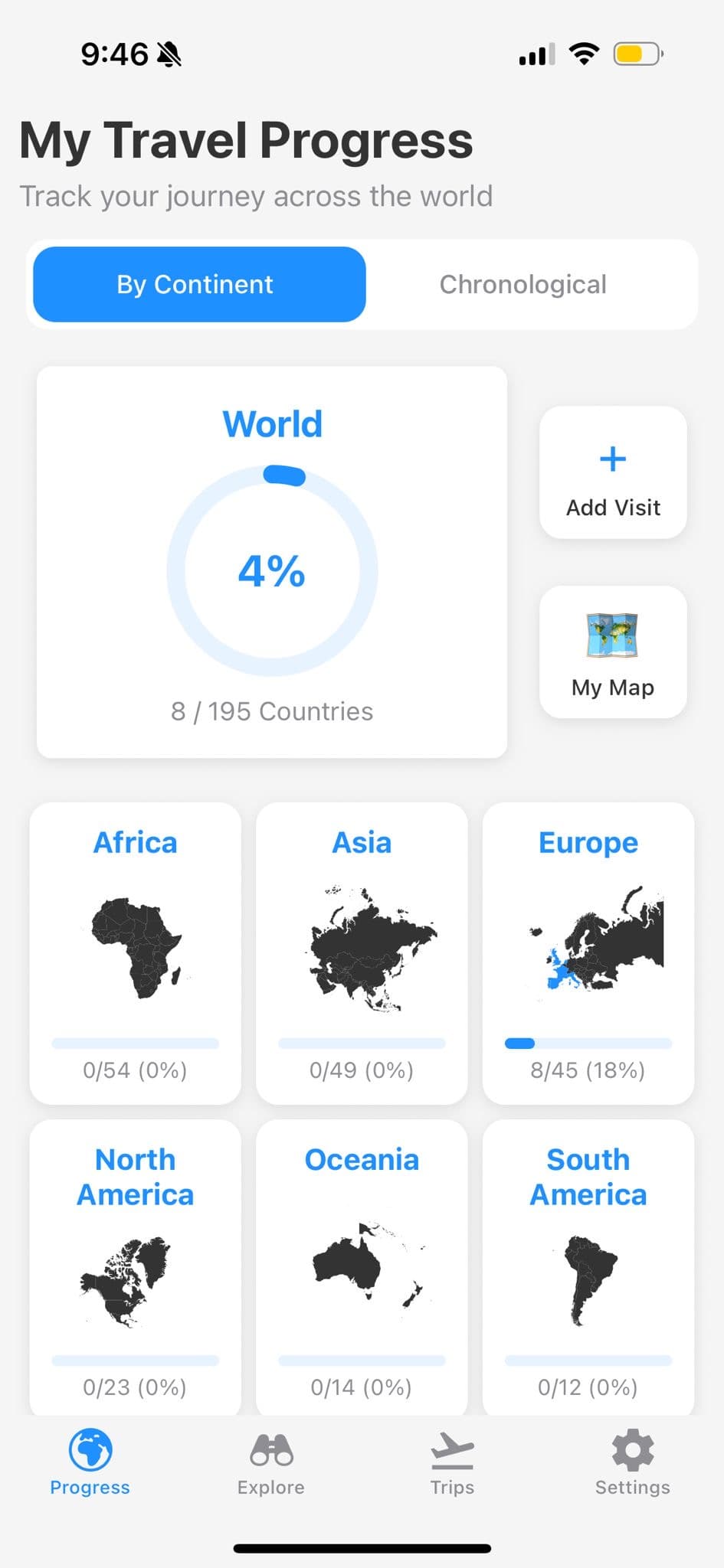This screenshot has height=1568, width=724.
Task: Add a new country visit
Action: (x=613, y=473)
